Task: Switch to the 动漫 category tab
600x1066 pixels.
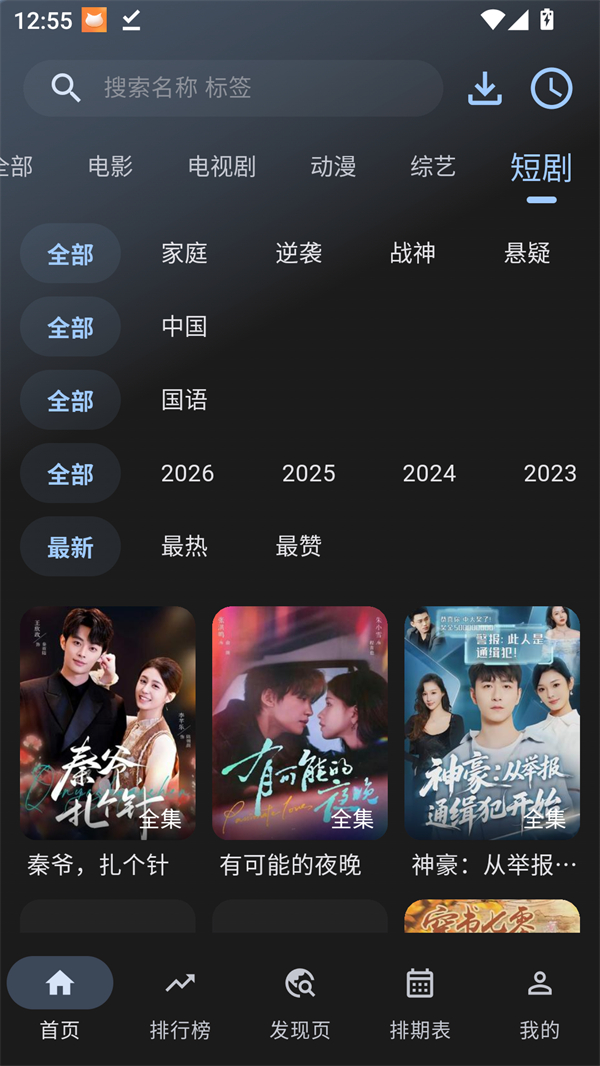Action: (333, 167)
